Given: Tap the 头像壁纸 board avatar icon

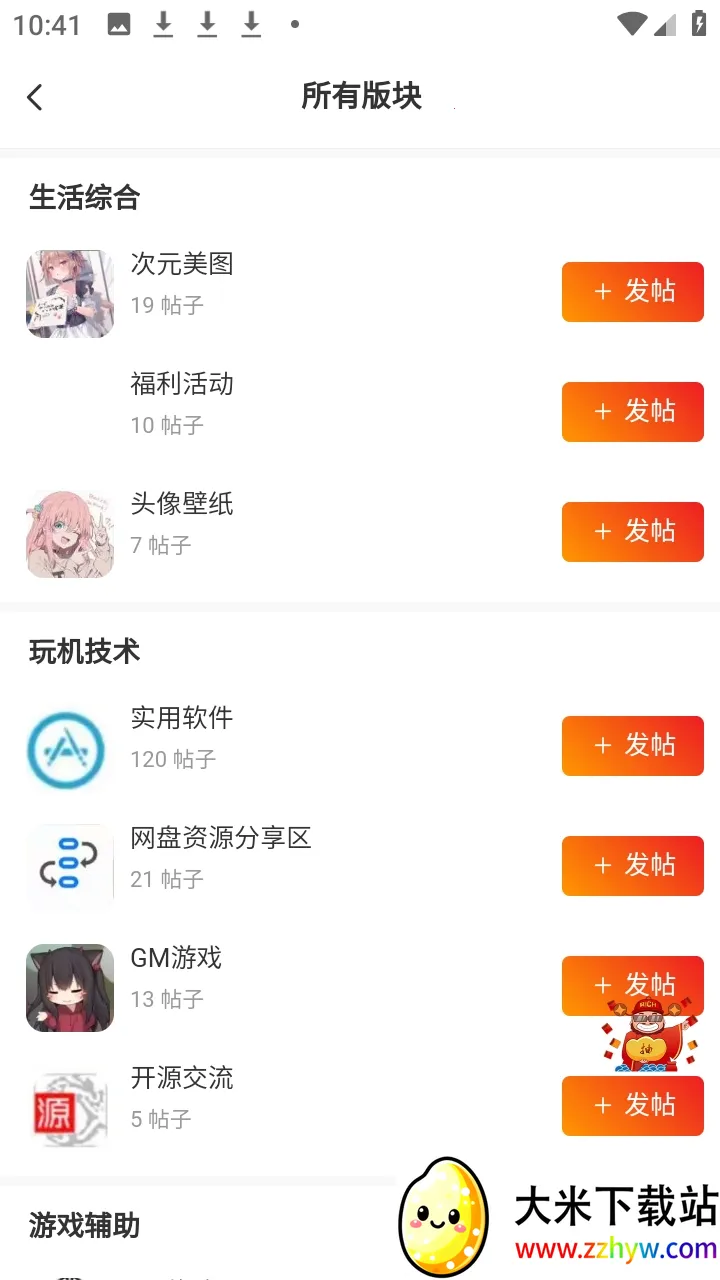Looking at the screenshot, I should coord(69,533).
